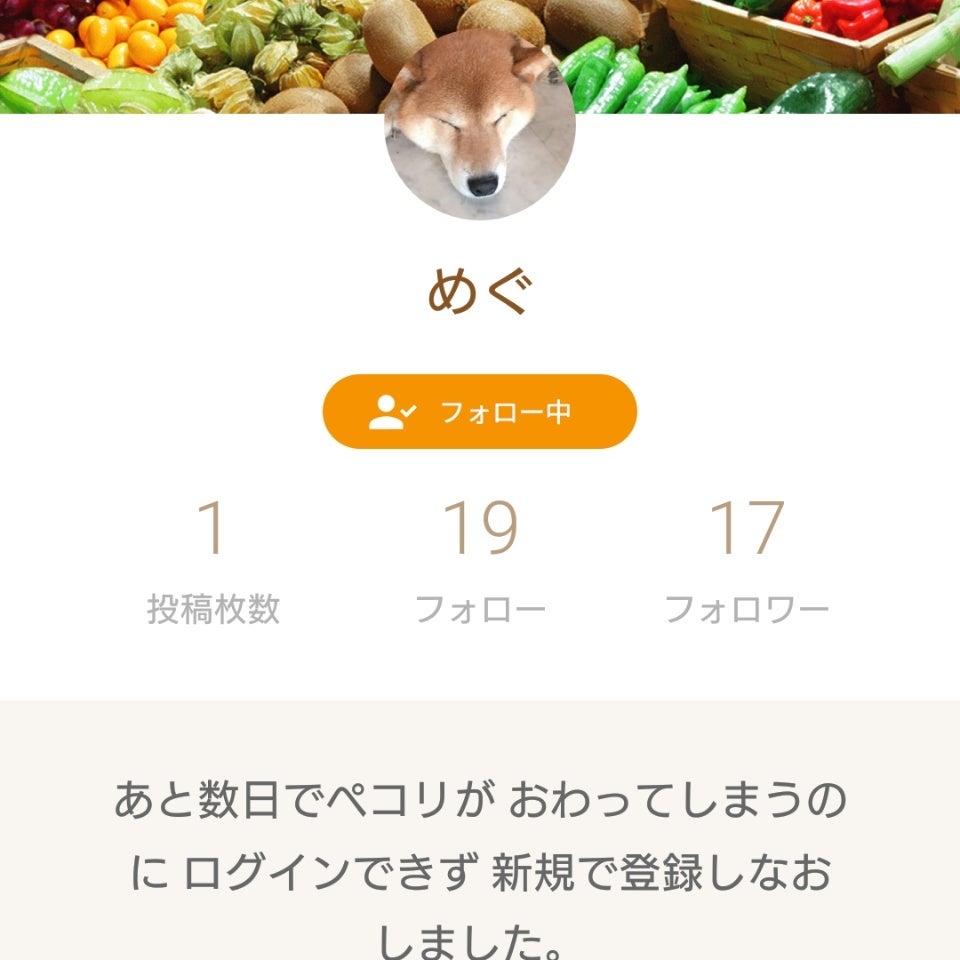Open めぐ's shiba dog profile picture
Viewport: 960px width, 960px height.
(480, 126)
